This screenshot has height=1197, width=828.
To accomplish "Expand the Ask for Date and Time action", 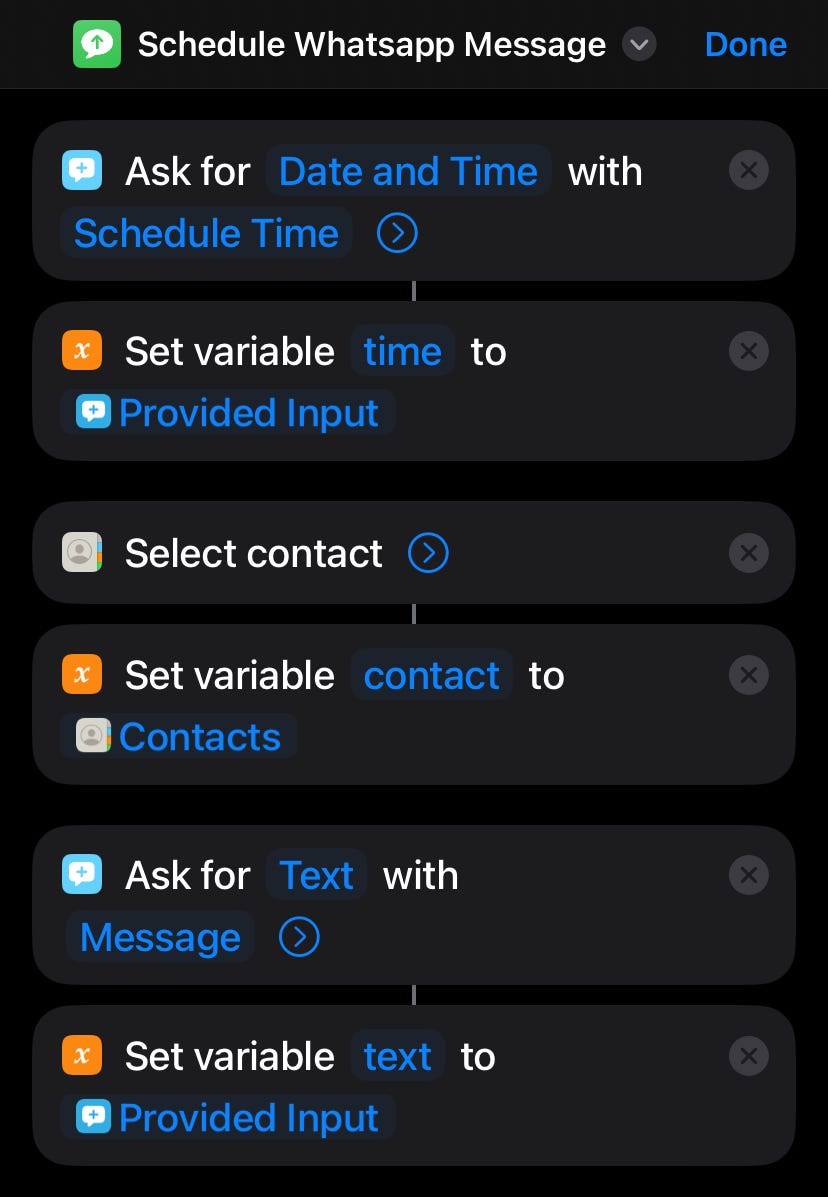I will coord(397,234).
